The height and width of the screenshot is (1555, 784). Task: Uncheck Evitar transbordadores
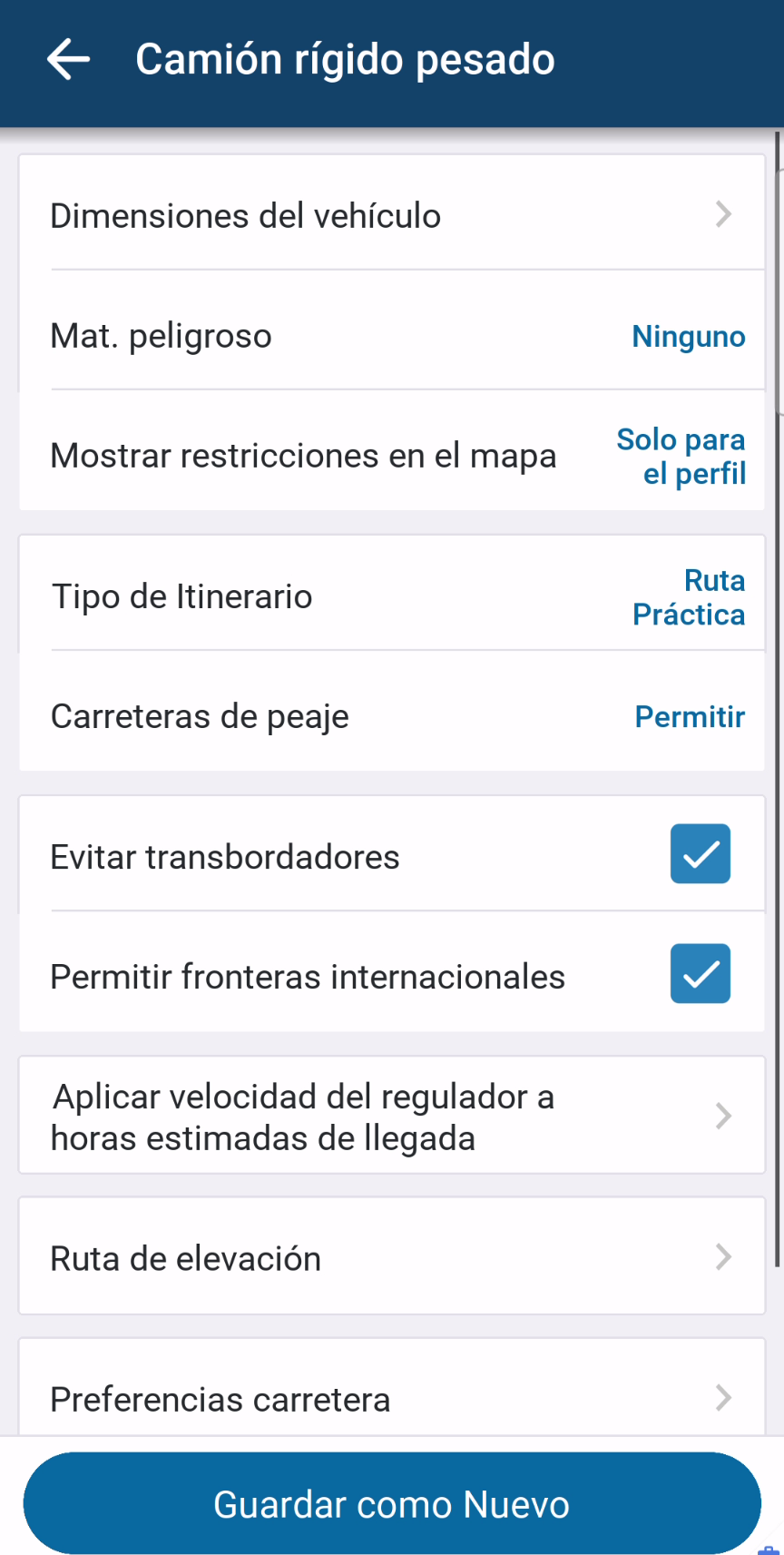701,853
